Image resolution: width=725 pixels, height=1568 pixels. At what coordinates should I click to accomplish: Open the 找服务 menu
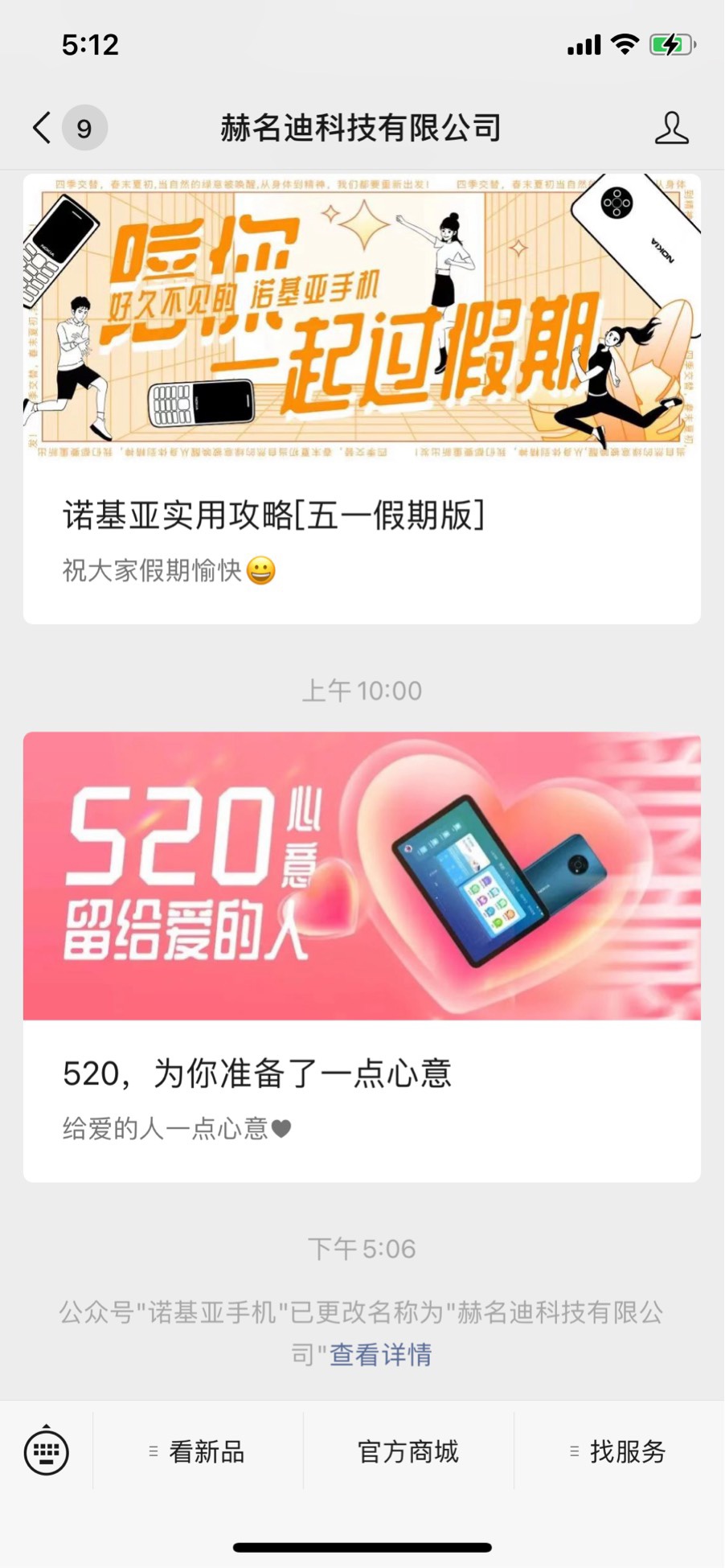click(619, 1451)
